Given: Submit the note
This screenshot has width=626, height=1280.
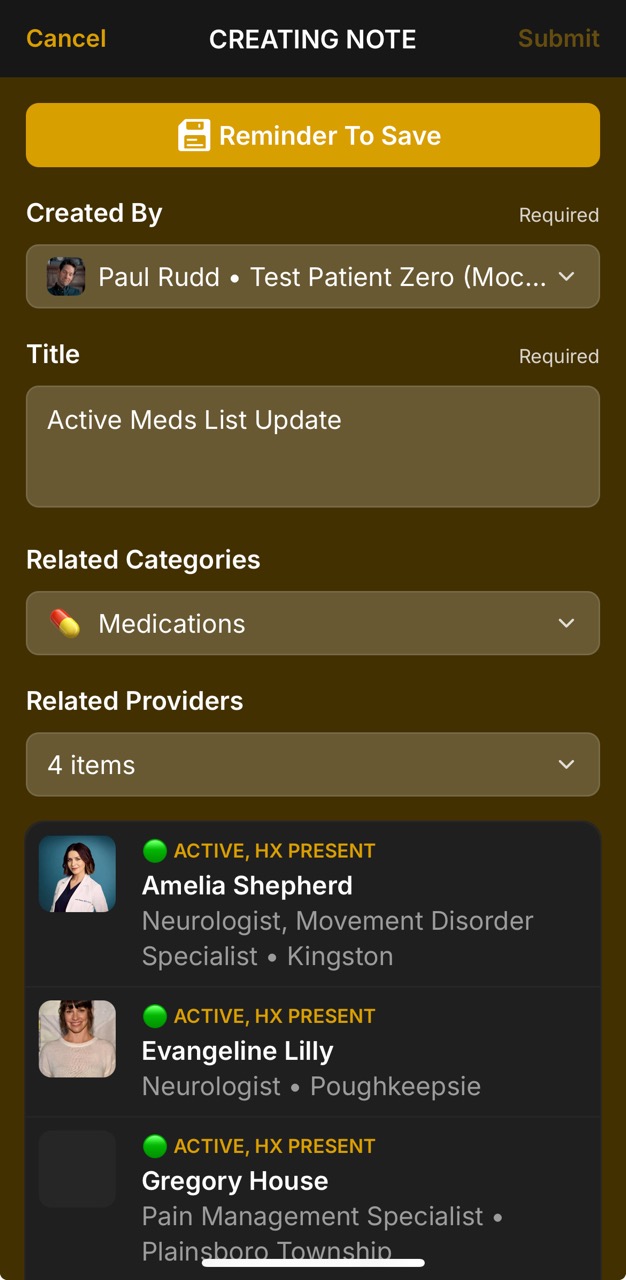Looking at the screenshot, I should pos(558,39).
